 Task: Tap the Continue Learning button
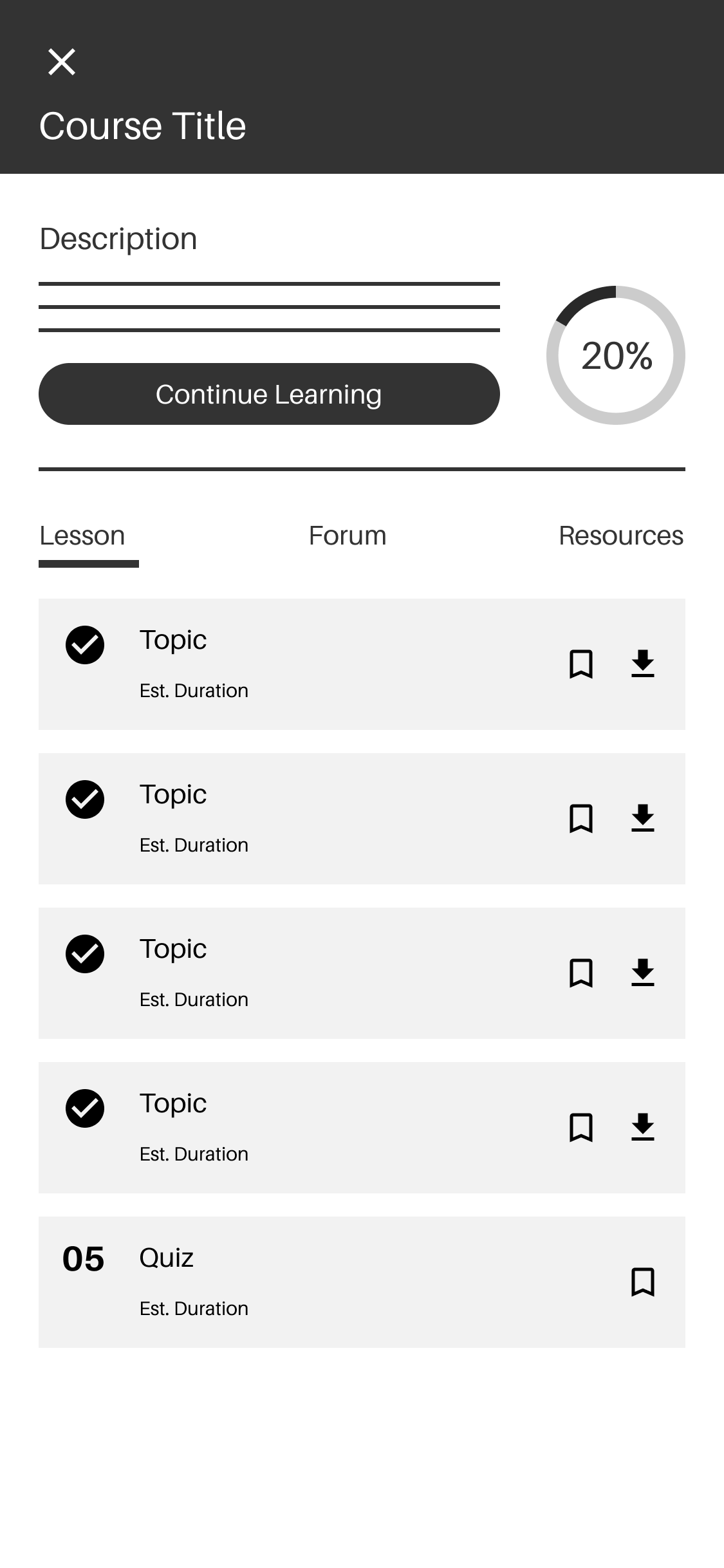(269, 394)
